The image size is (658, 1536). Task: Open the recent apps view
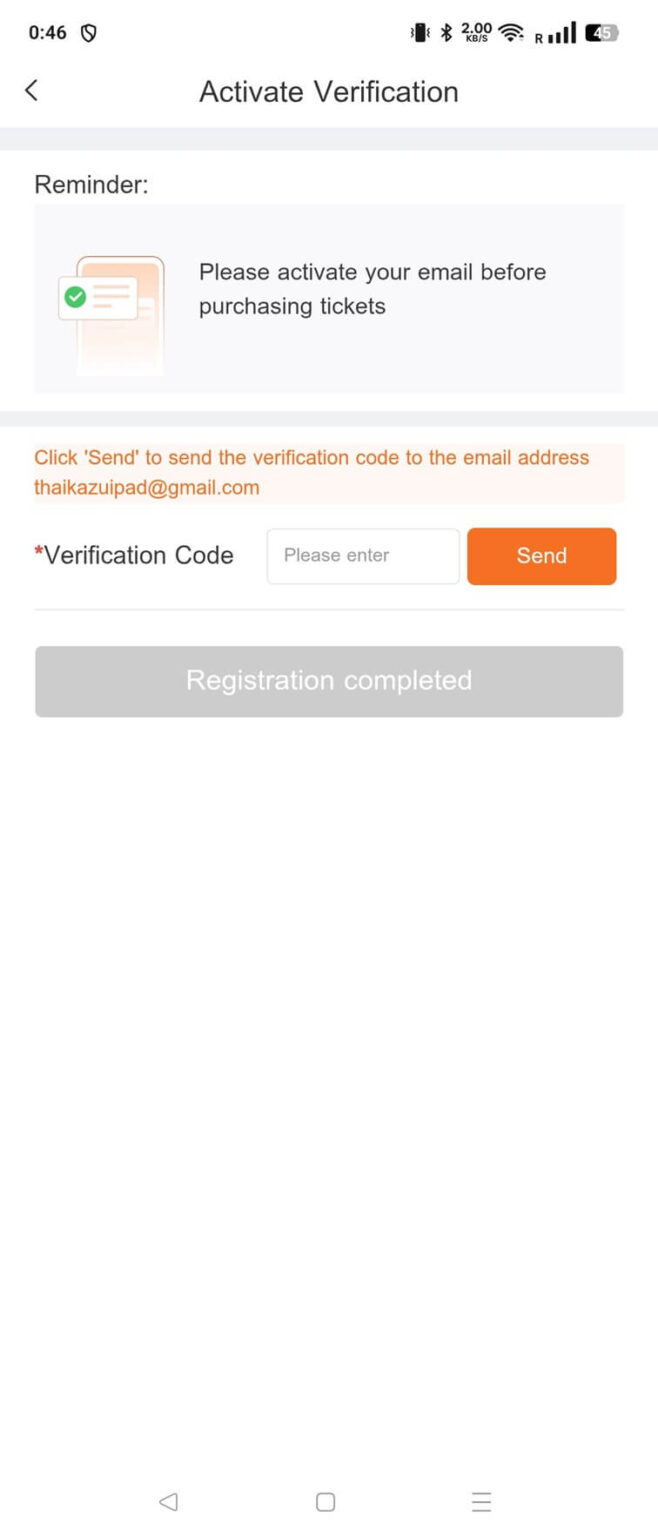point(481,1501)
